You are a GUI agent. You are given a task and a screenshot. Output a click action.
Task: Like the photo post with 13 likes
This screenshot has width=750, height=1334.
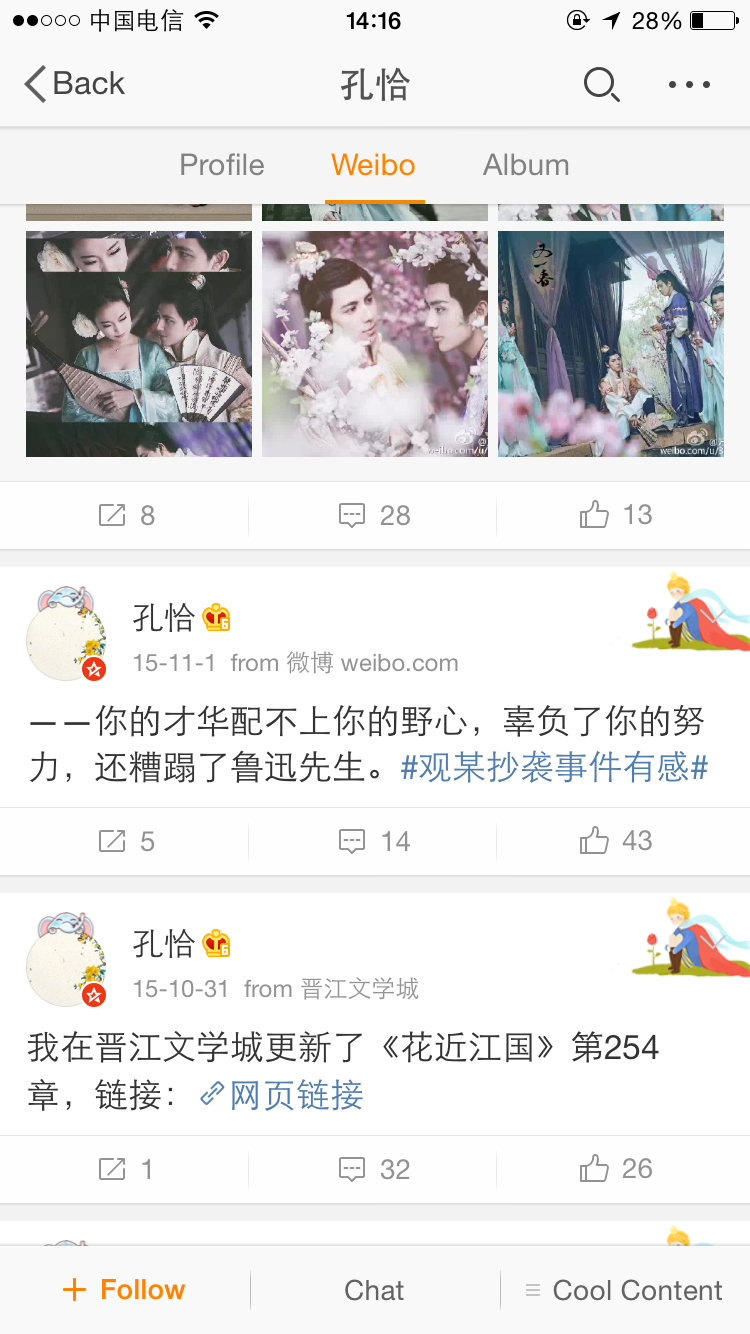[x=615, y=515]
